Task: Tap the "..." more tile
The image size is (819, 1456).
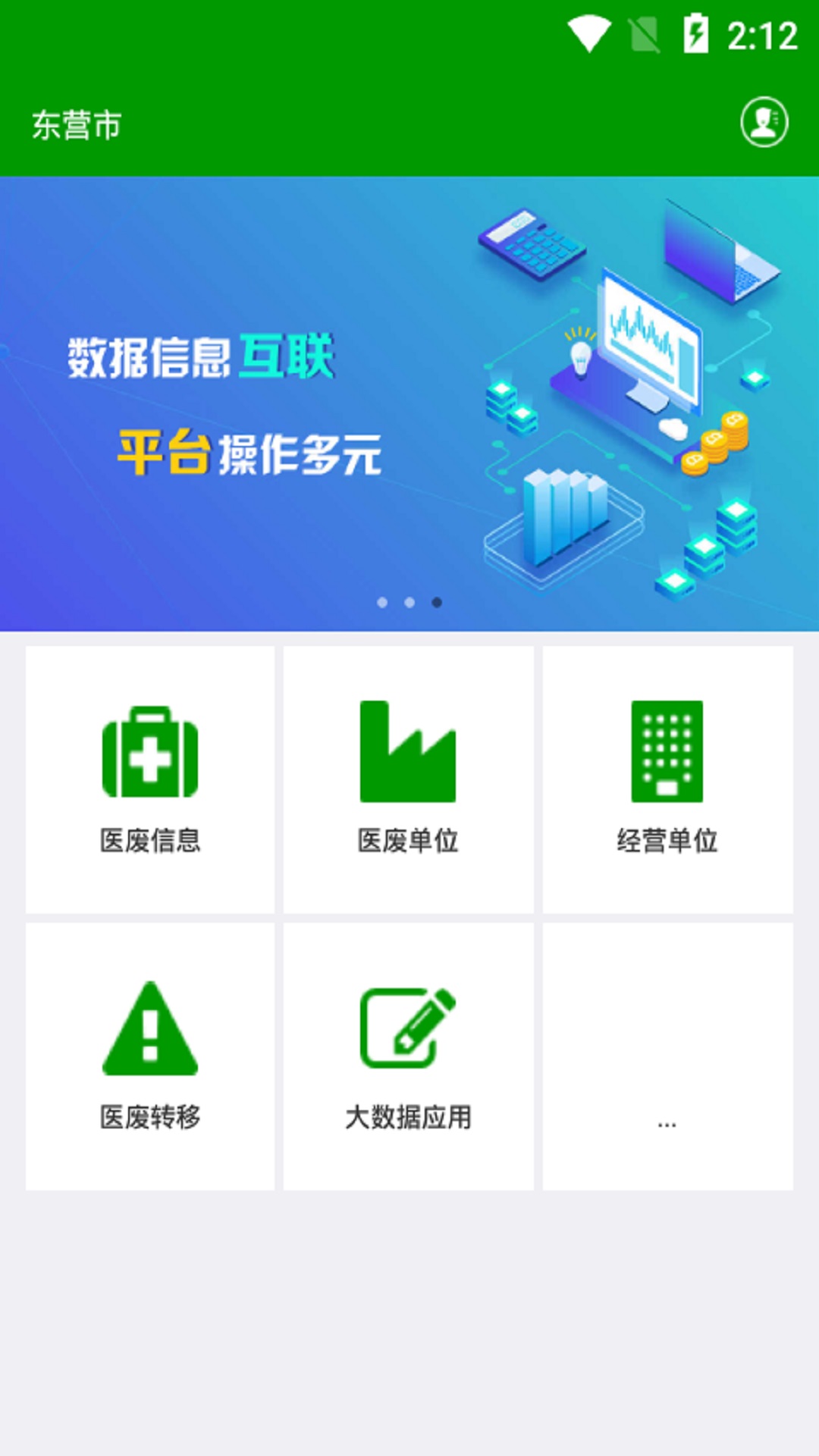Action: coord(667,1056)
